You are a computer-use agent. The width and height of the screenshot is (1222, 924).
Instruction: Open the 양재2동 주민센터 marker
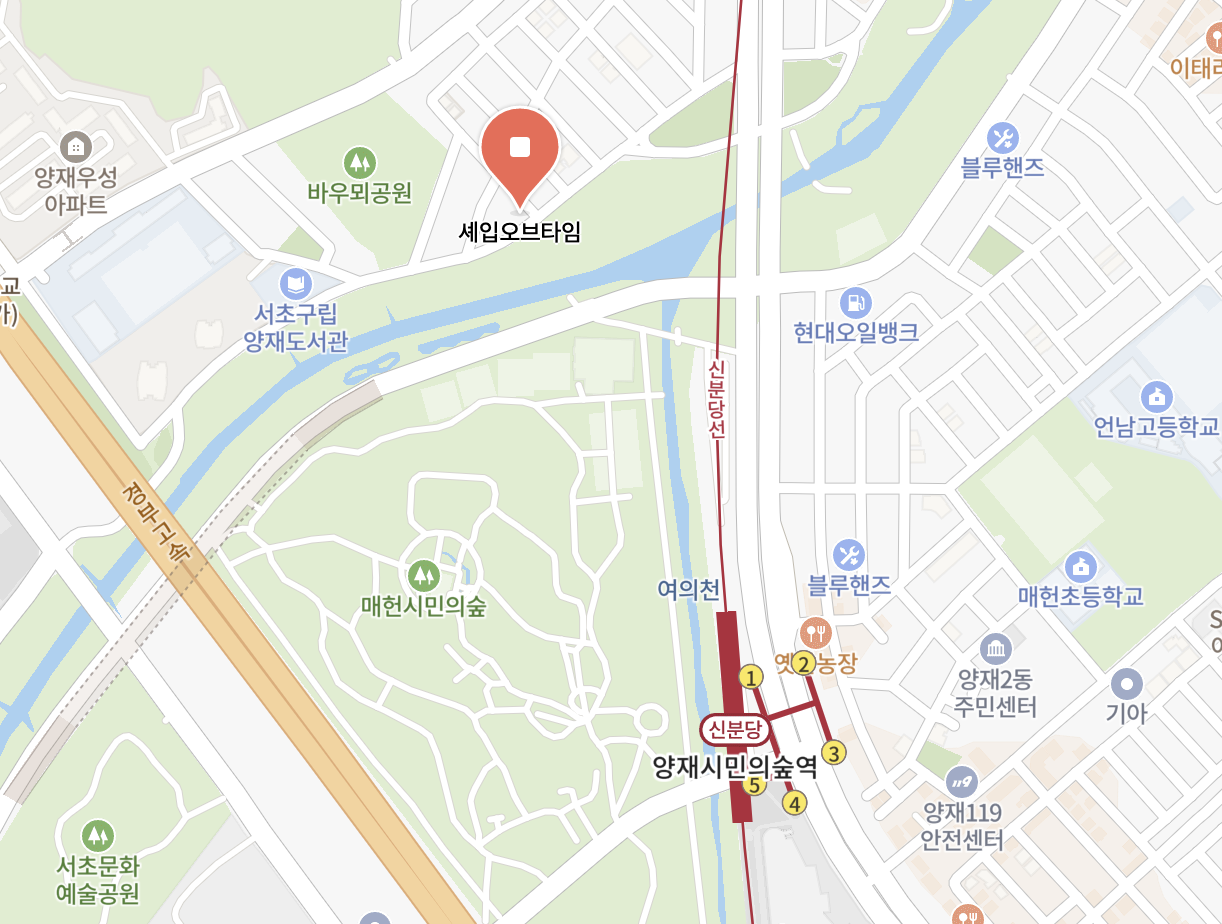point(996,649)
